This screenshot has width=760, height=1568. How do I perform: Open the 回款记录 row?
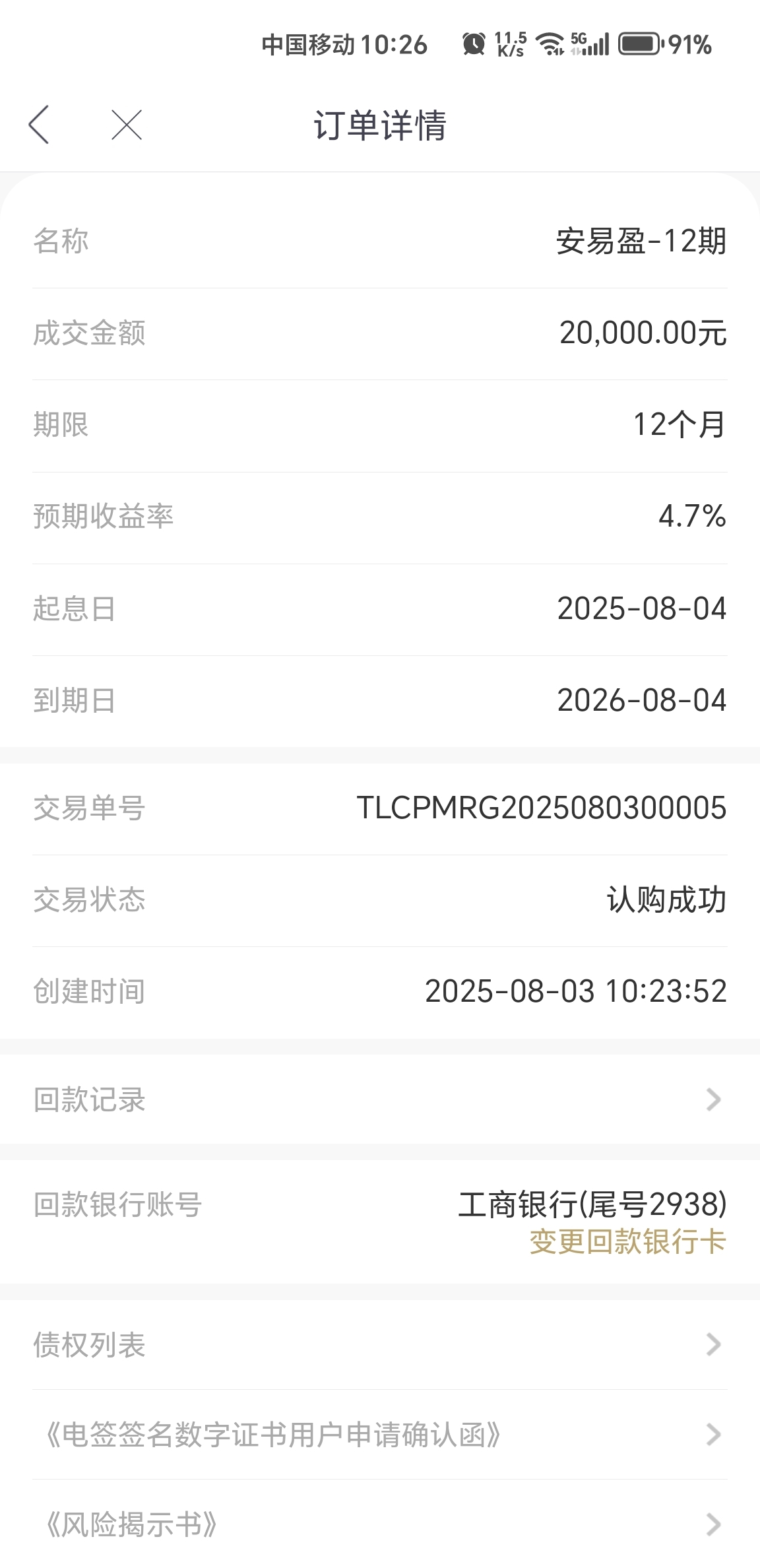pos(380,1099)
